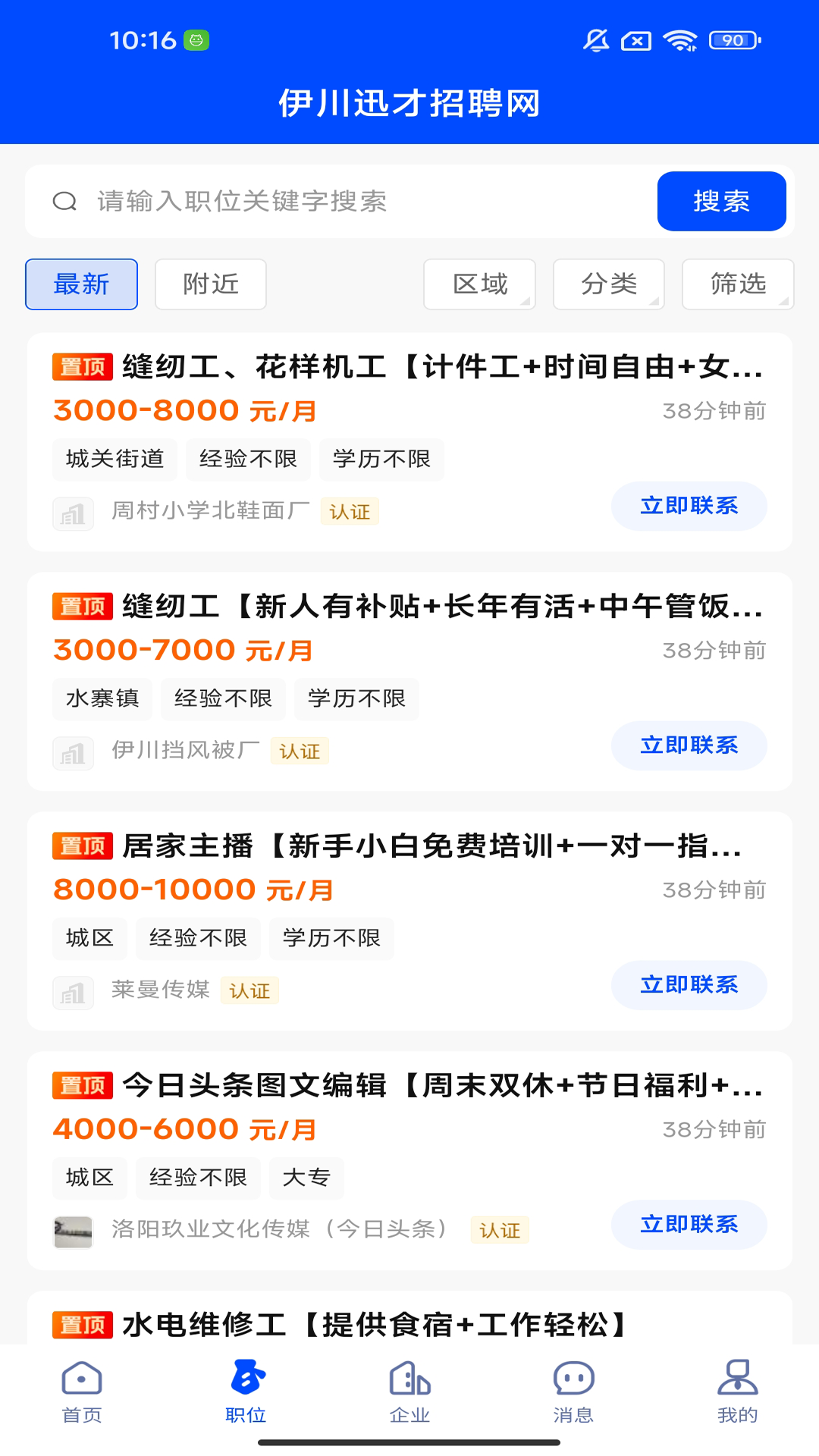
Task: Expand the 筛选 filter dropdown
Action: (736, 284)
